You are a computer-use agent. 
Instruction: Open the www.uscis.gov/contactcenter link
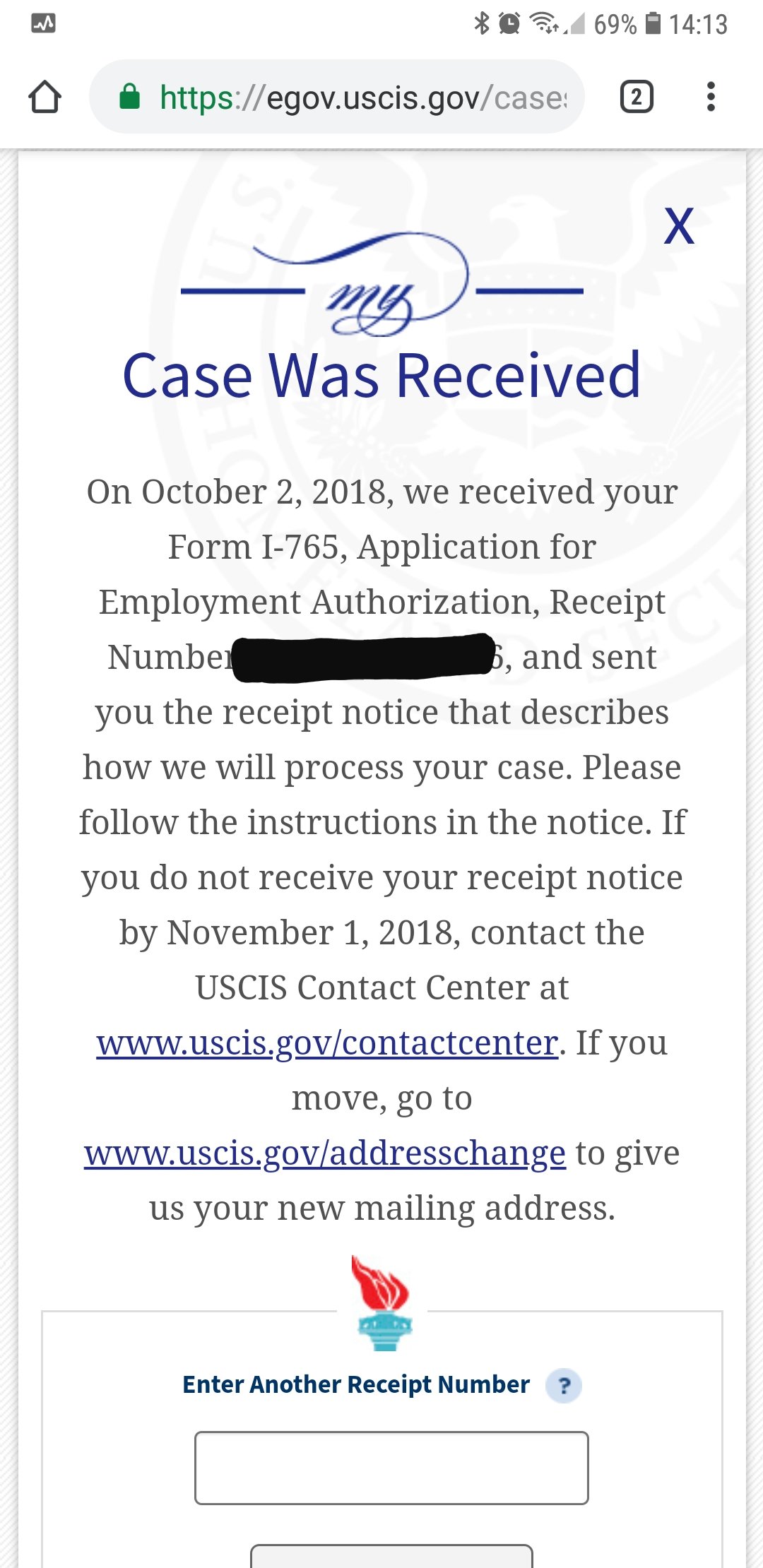point(327,1043)
